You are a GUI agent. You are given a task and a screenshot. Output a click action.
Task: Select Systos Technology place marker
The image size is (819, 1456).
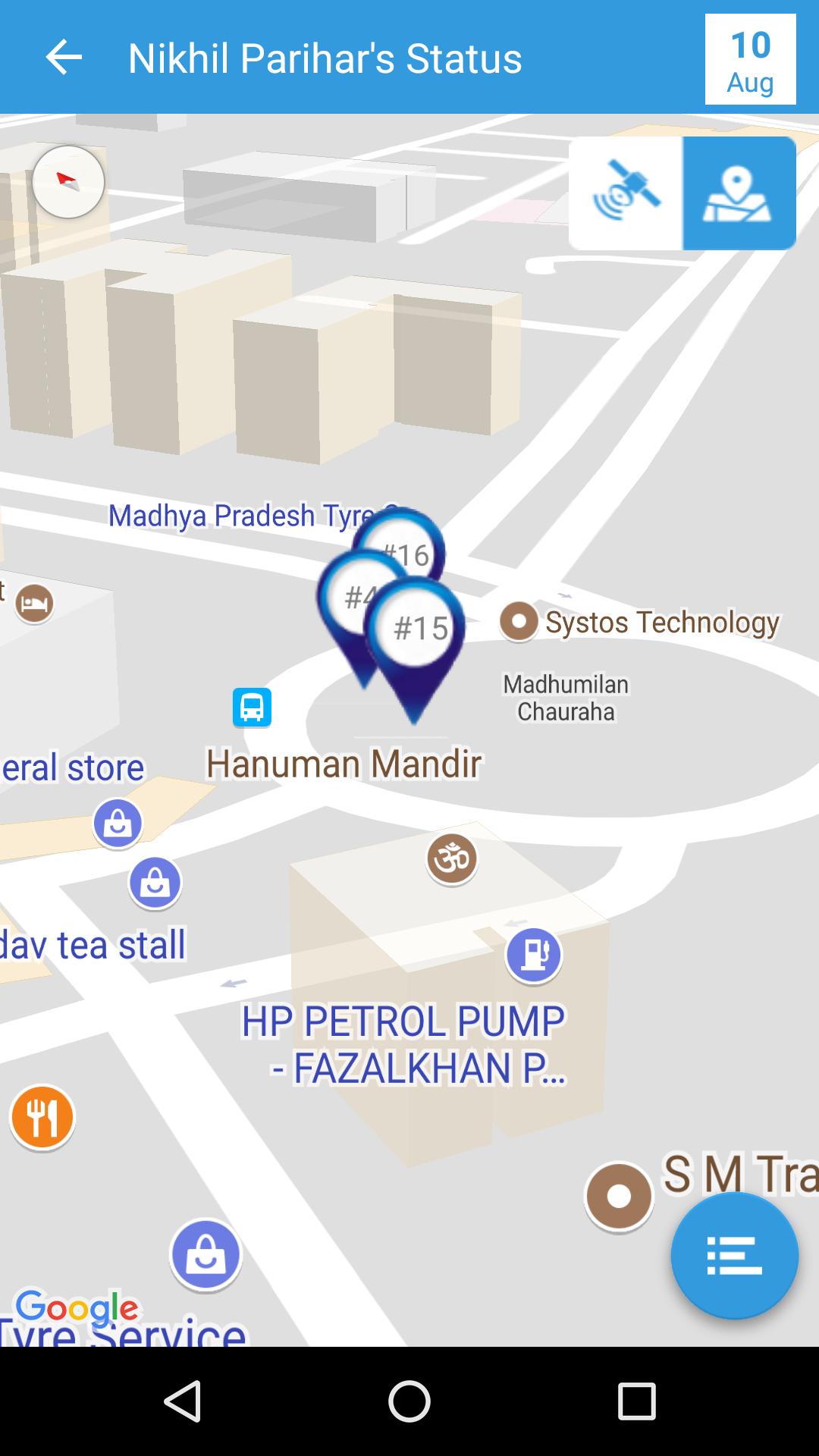[x=519, y=622]
